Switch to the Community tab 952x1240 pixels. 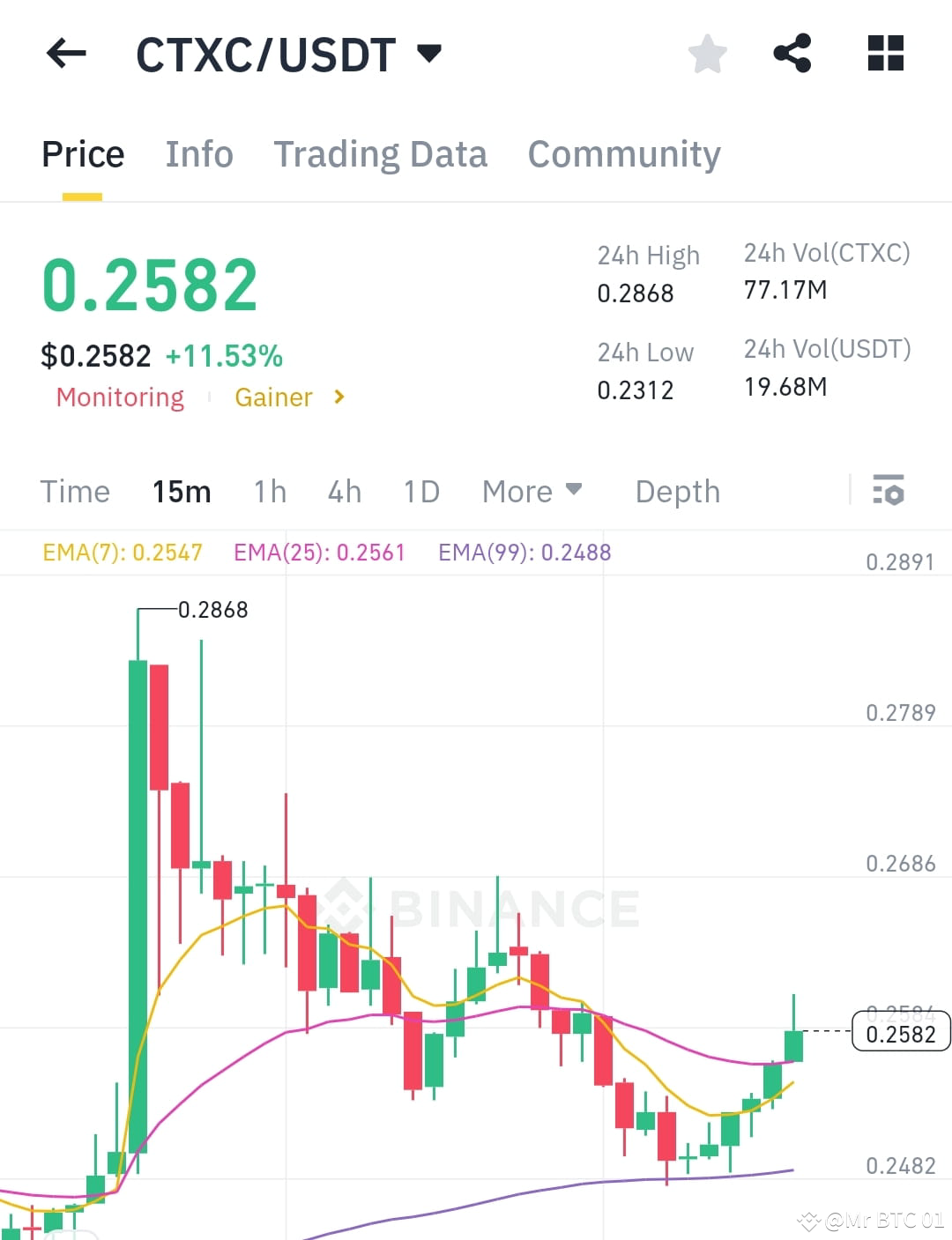pyautogui.click(x=623, y=153)
